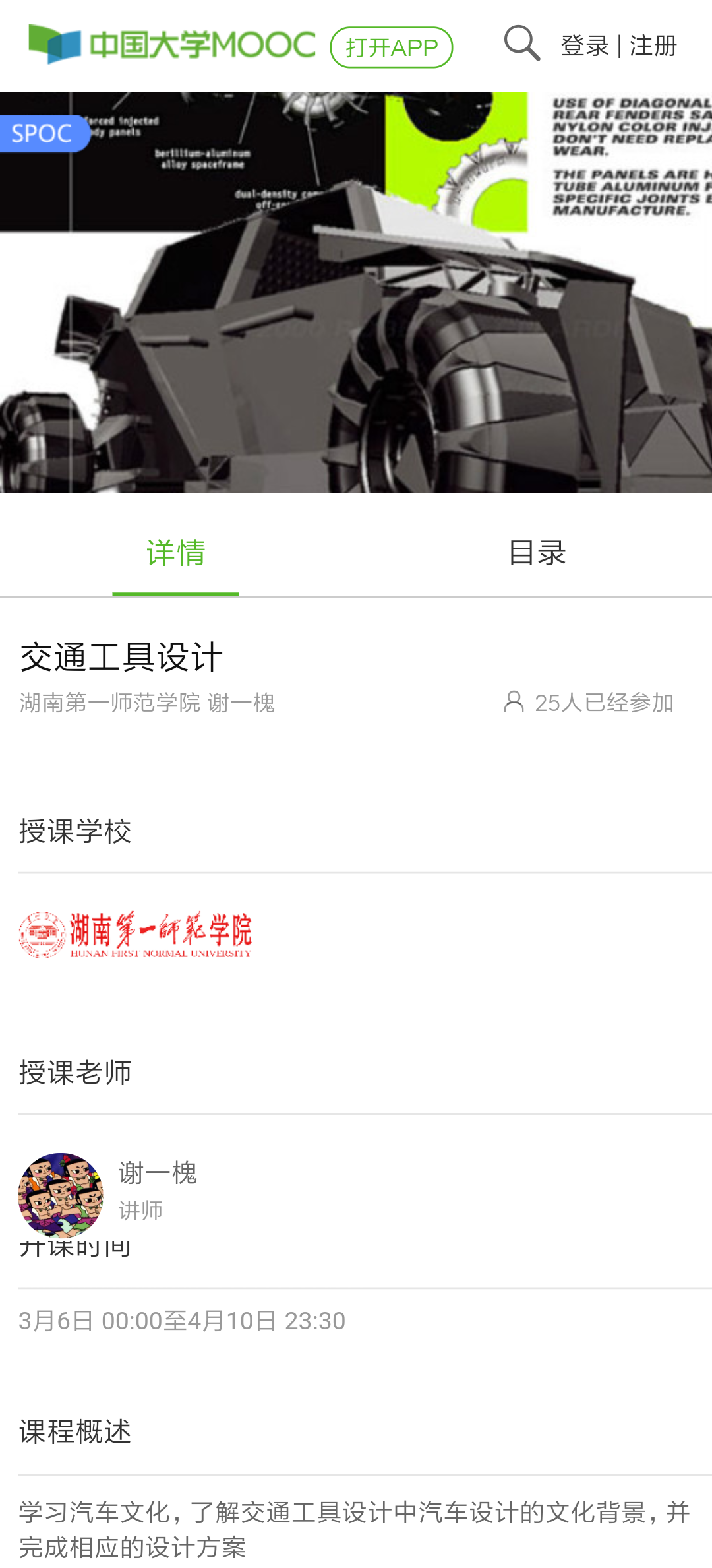The image size is (712, 1568).
Task: Open 湖南第一师范学院 school page
Action: point(136,935)
